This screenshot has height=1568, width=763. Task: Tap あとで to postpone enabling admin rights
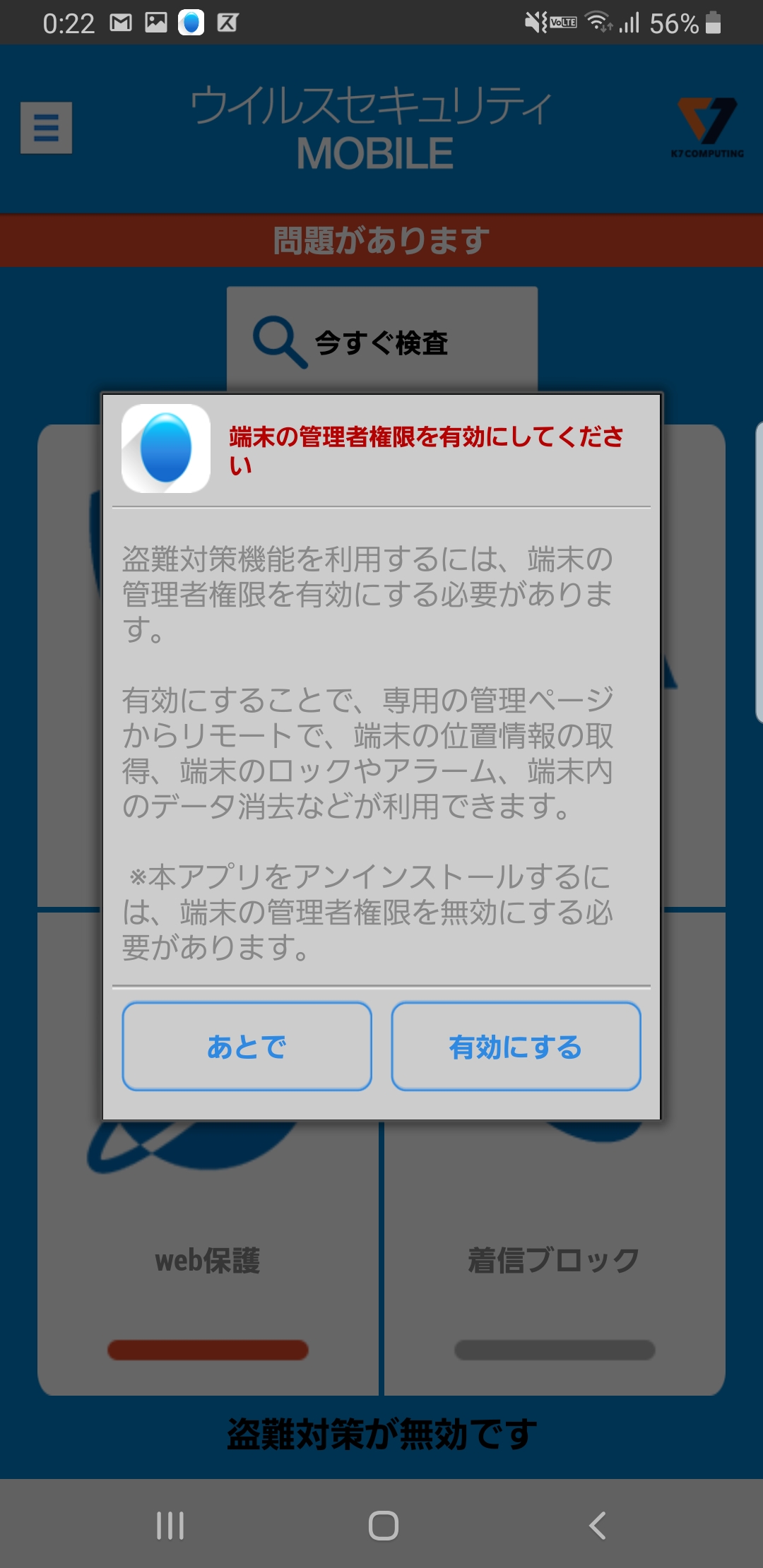247,1046
